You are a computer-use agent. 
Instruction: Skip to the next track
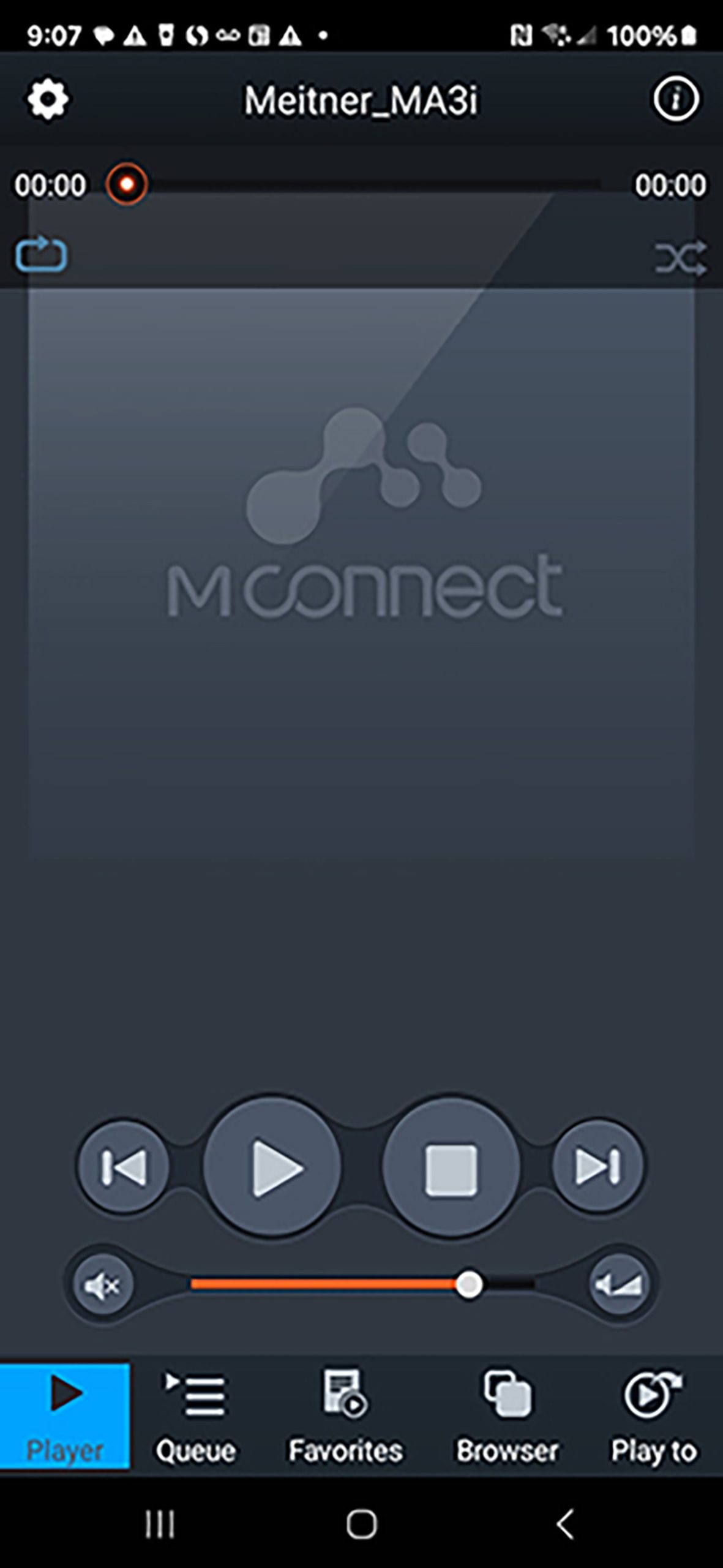(598, 1166)
